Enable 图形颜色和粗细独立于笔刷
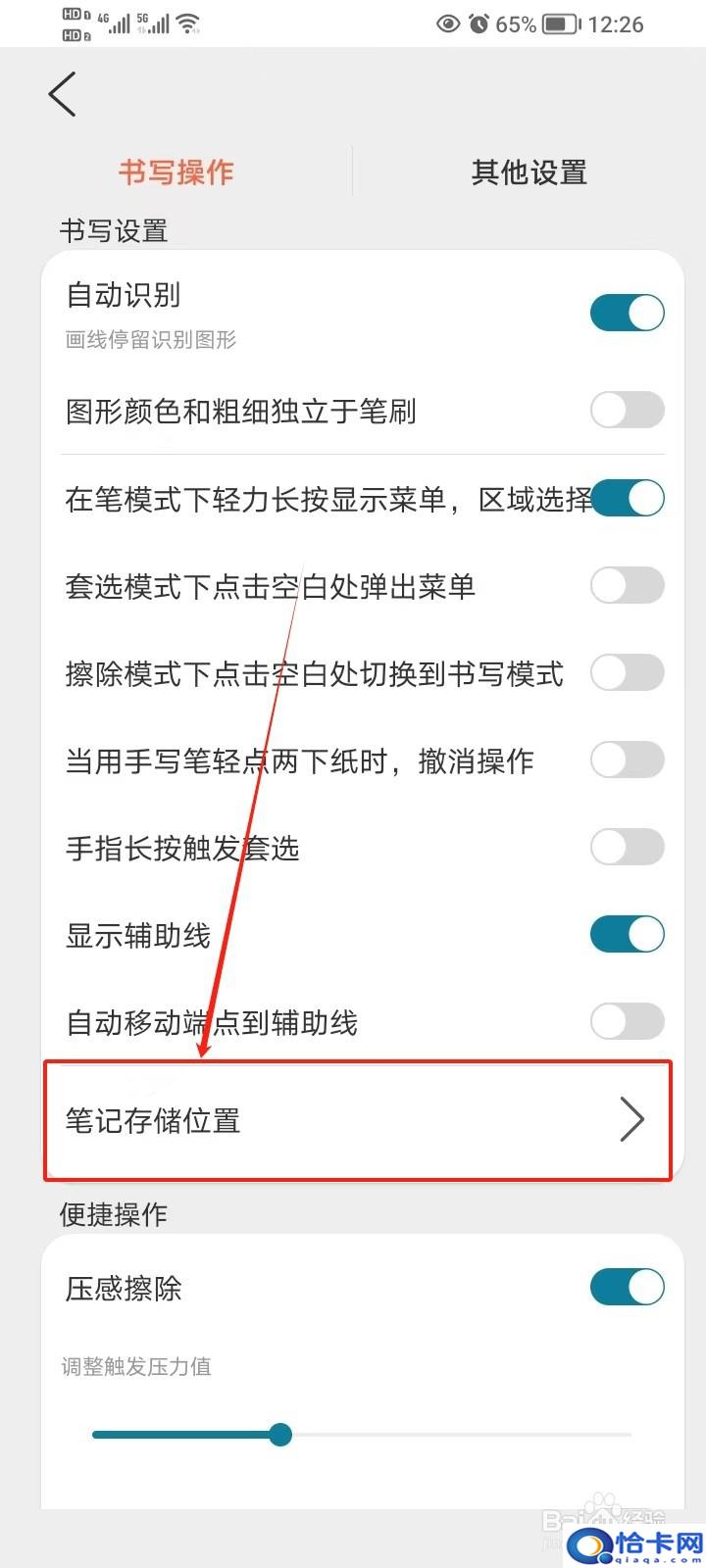 tap(628, 411)
